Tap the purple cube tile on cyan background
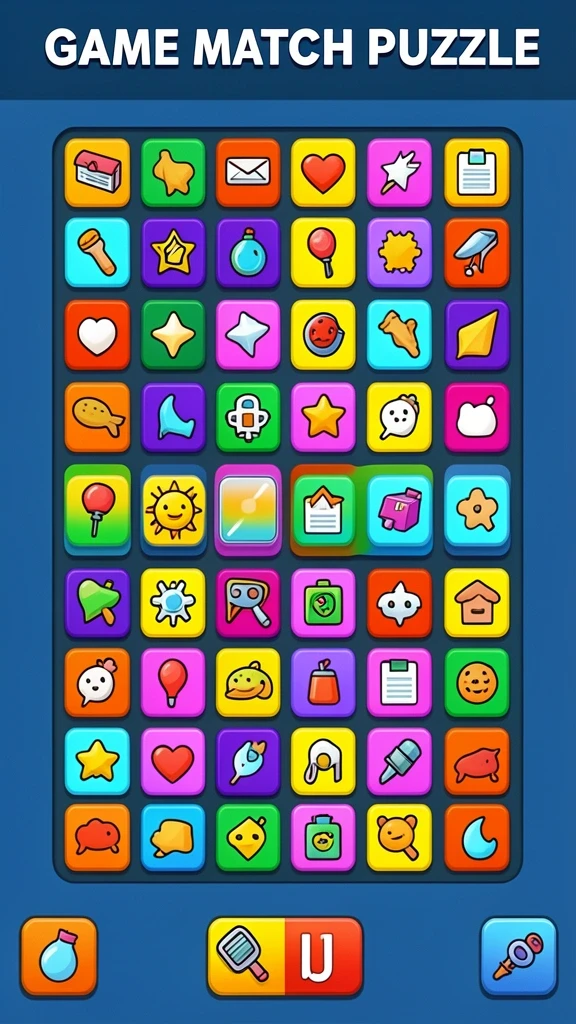The width and height of the screenshot is (576, 1024). pos(400,509)
